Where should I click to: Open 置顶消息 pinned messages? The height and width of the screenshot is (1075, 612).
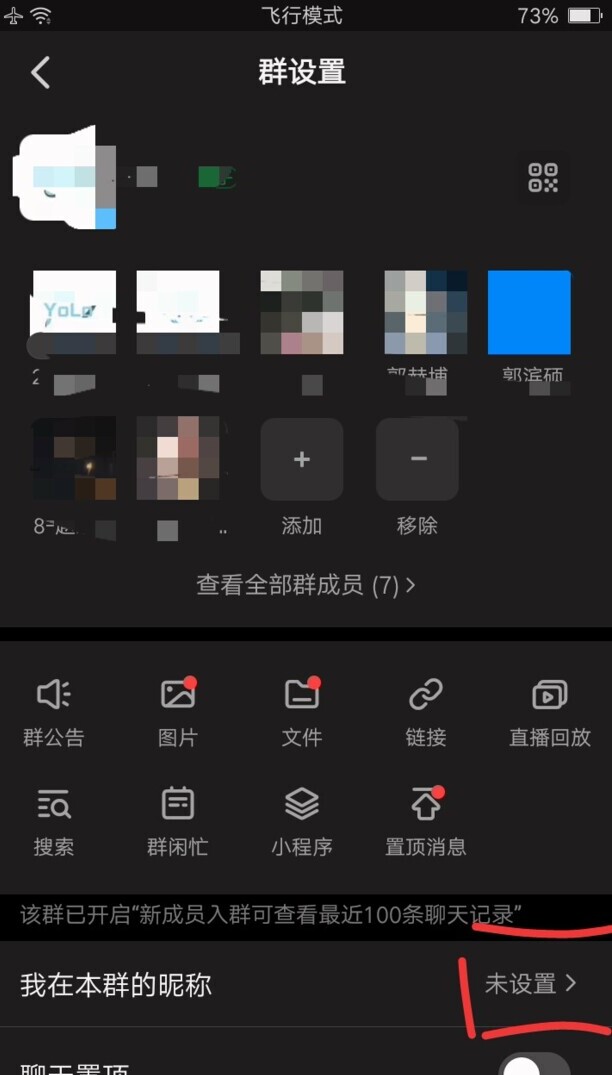click(x=425, y=821)
